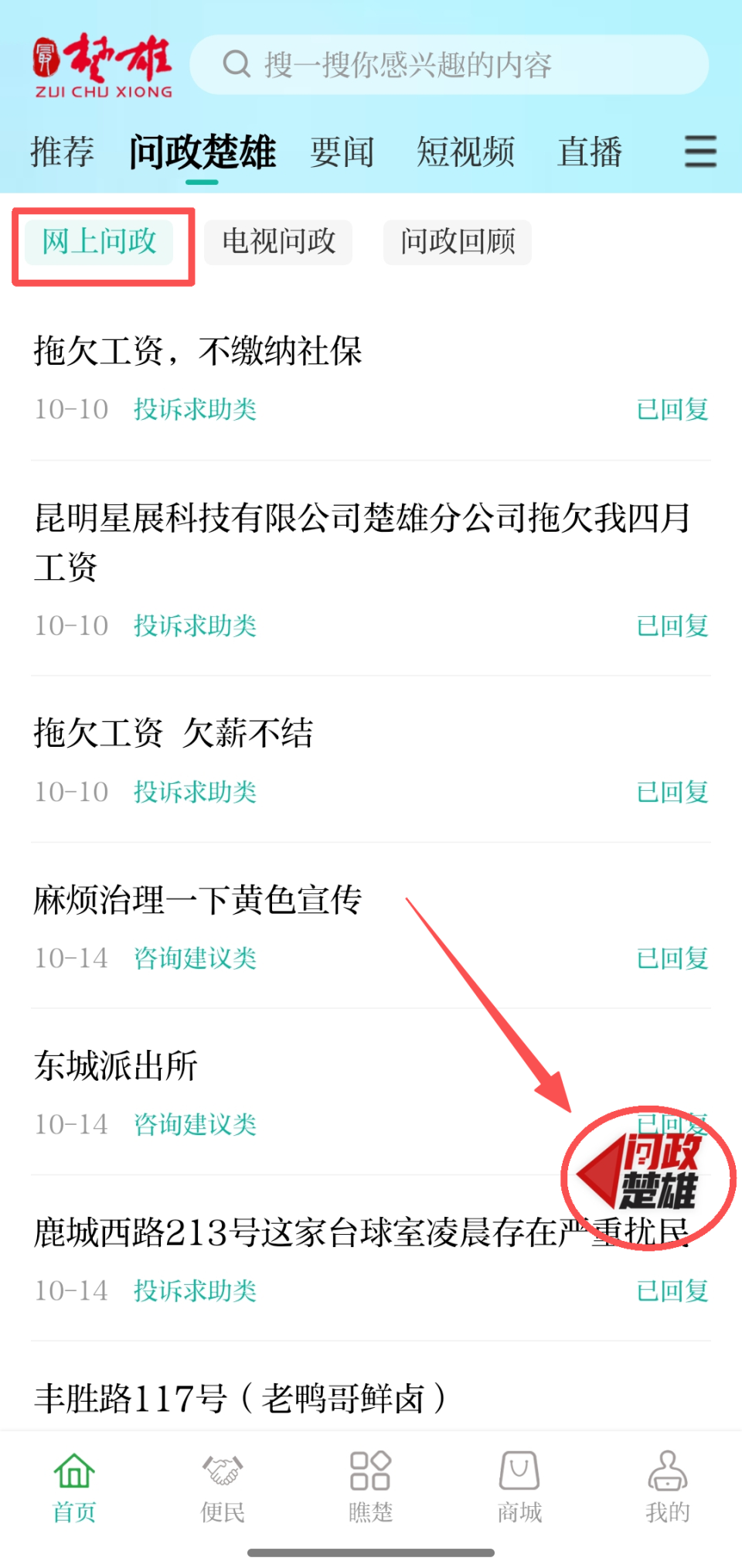Open the hamburger channel menu
742x1568 pixels.
click(699, 152)
